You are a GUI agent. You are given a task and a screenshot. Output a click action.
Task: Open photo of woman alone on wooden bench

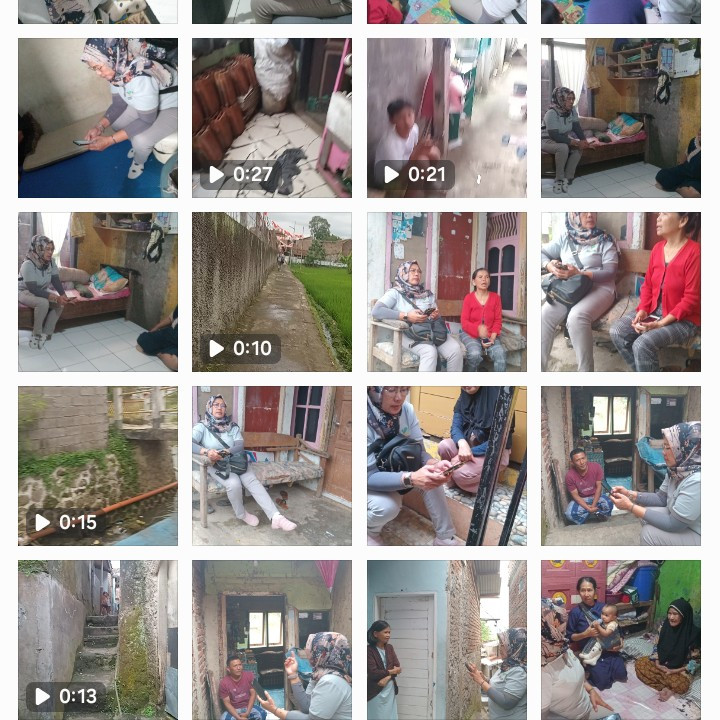click(272, 466)
